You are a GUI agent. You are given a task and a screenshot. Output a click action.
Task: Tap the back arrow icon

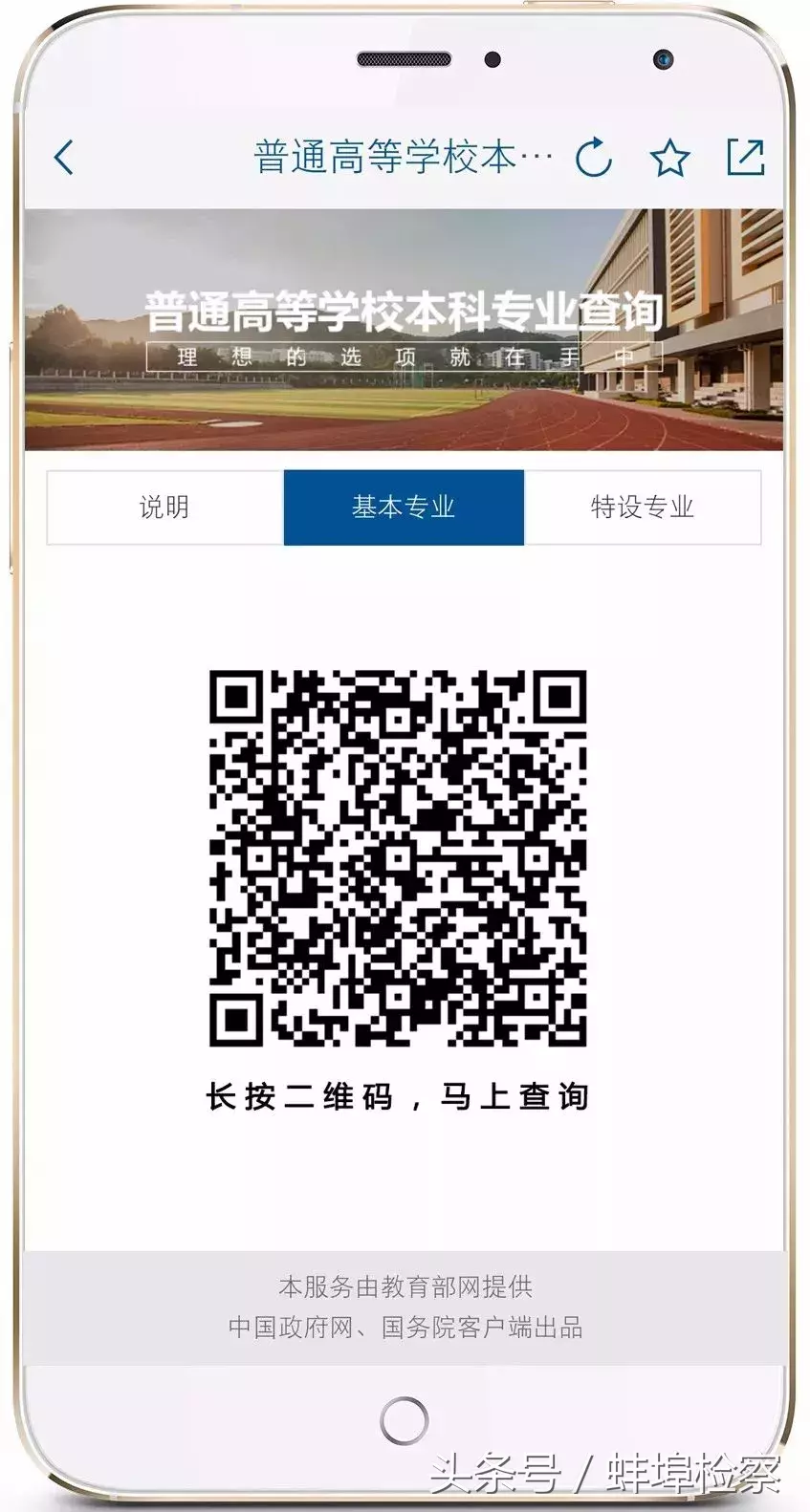point(64,156)
